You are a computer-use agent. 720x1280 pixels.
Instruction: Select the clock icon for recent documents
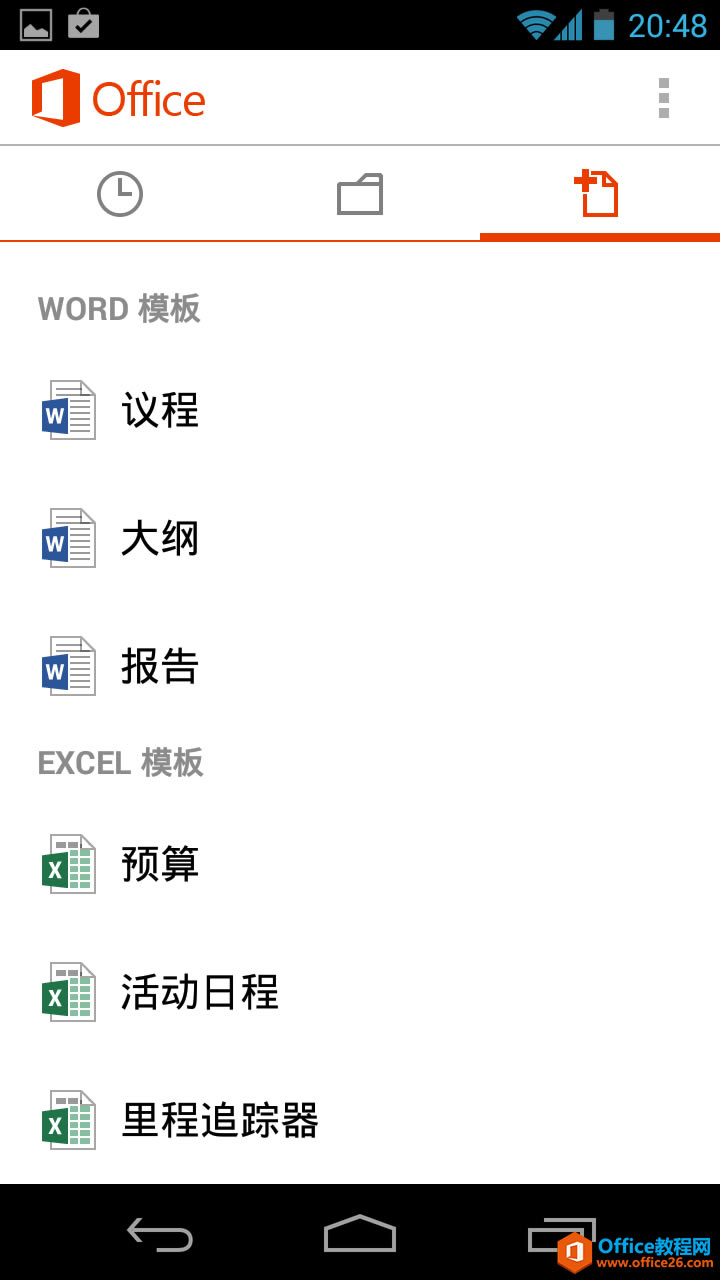[x=119, y=193]
